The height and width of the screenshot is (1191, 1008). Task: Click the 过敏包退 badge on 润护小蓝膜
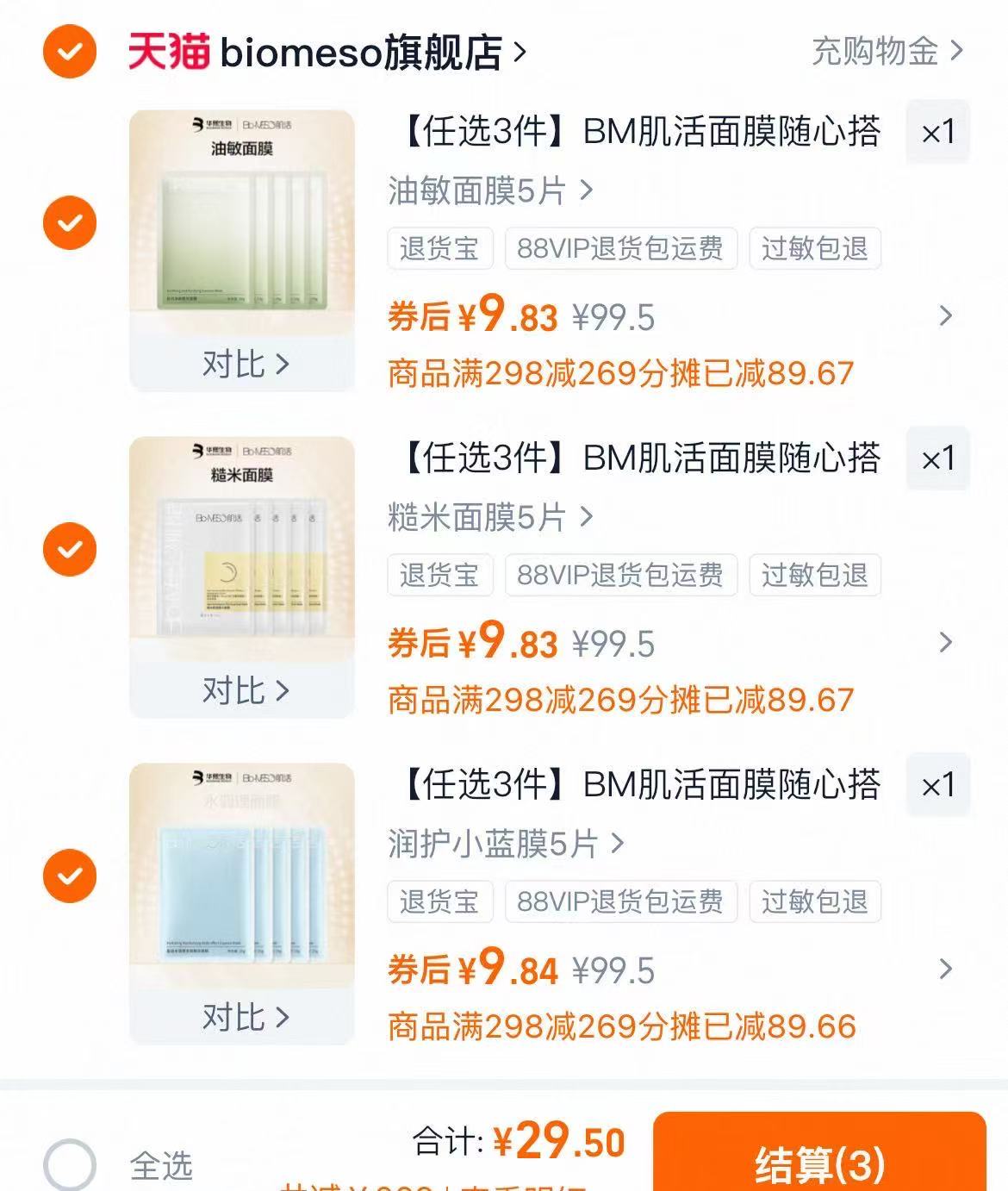point(813,902)
